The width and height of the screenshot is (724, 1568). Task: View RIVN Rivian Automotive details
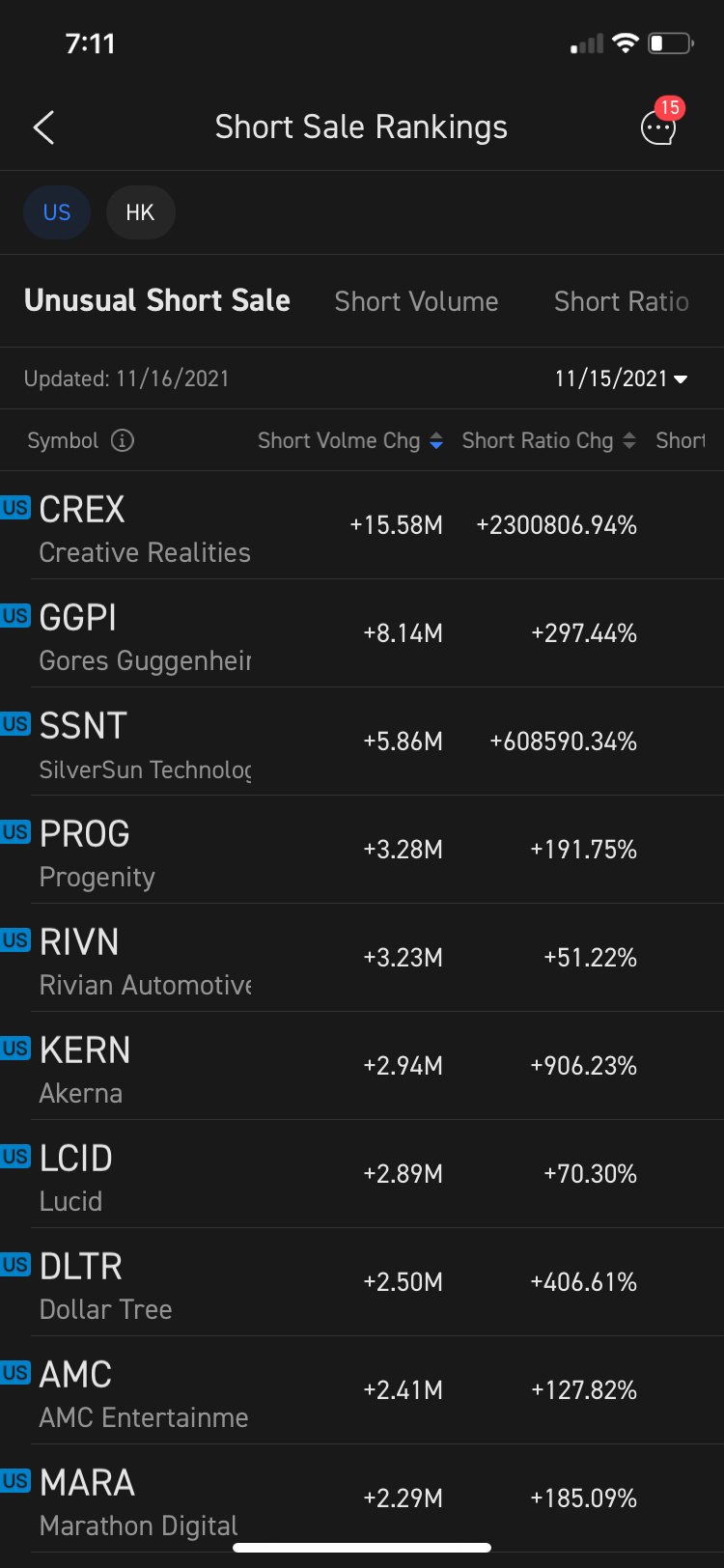tap(362, 958)
